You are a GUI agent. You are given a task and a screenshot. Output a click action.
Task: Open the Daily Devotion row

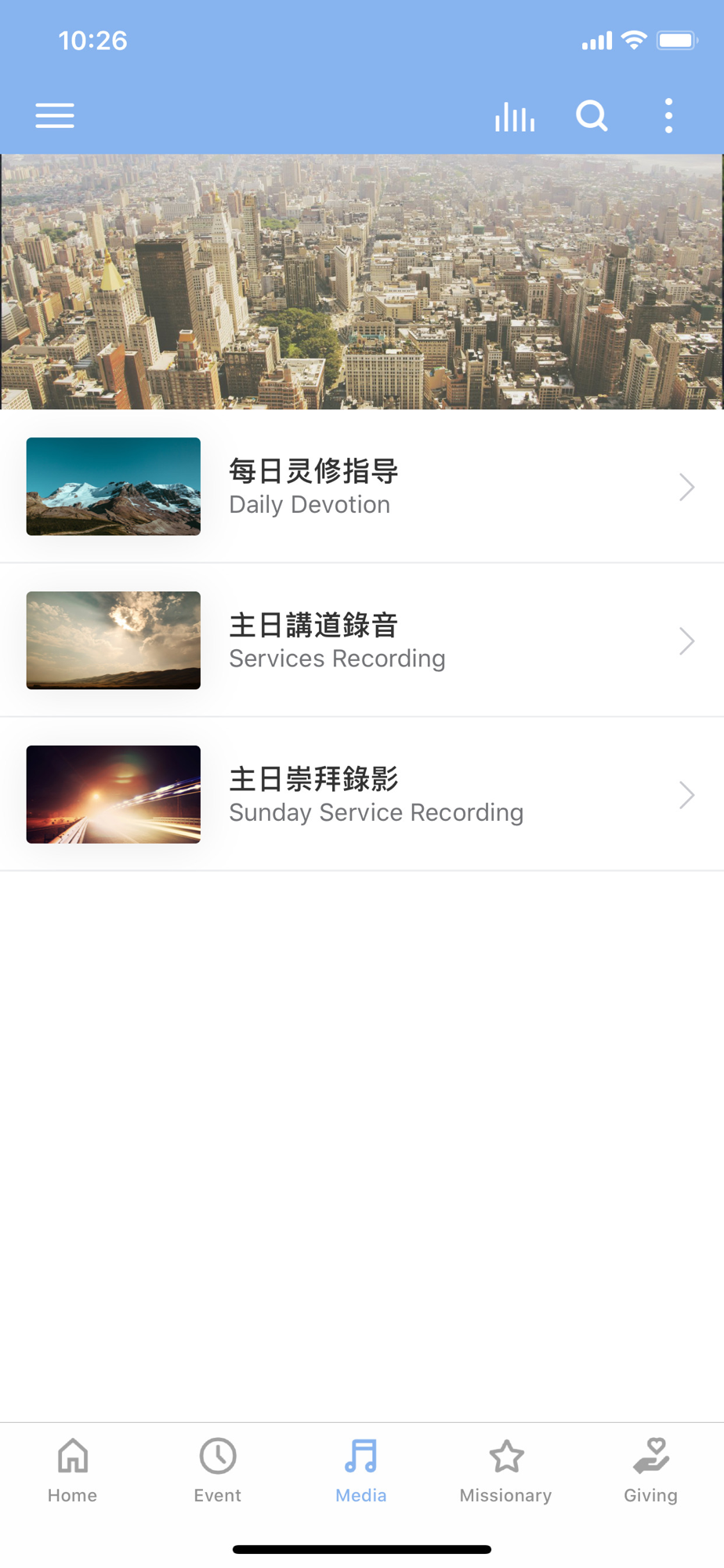pyautogui.click(x=362, y=487)
